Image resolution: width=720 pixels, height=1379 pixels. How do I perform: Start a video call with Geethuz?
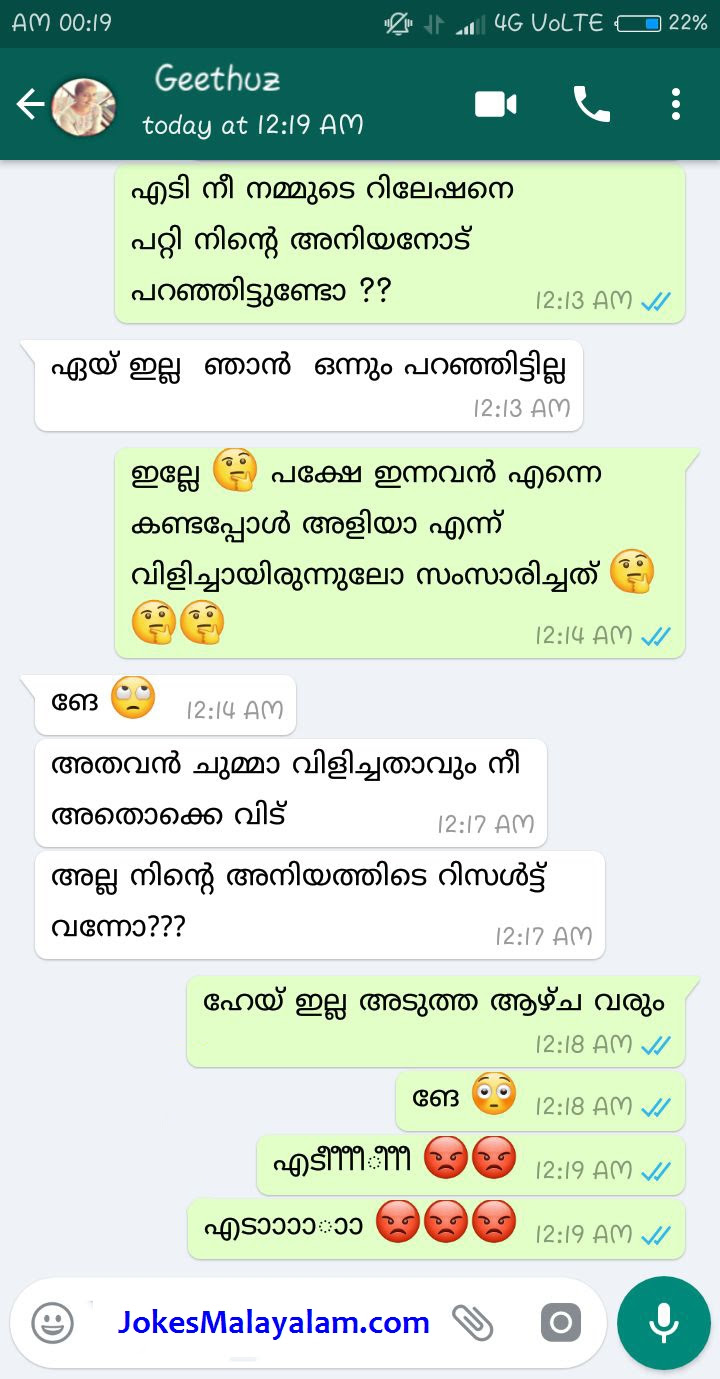point(495,104)
